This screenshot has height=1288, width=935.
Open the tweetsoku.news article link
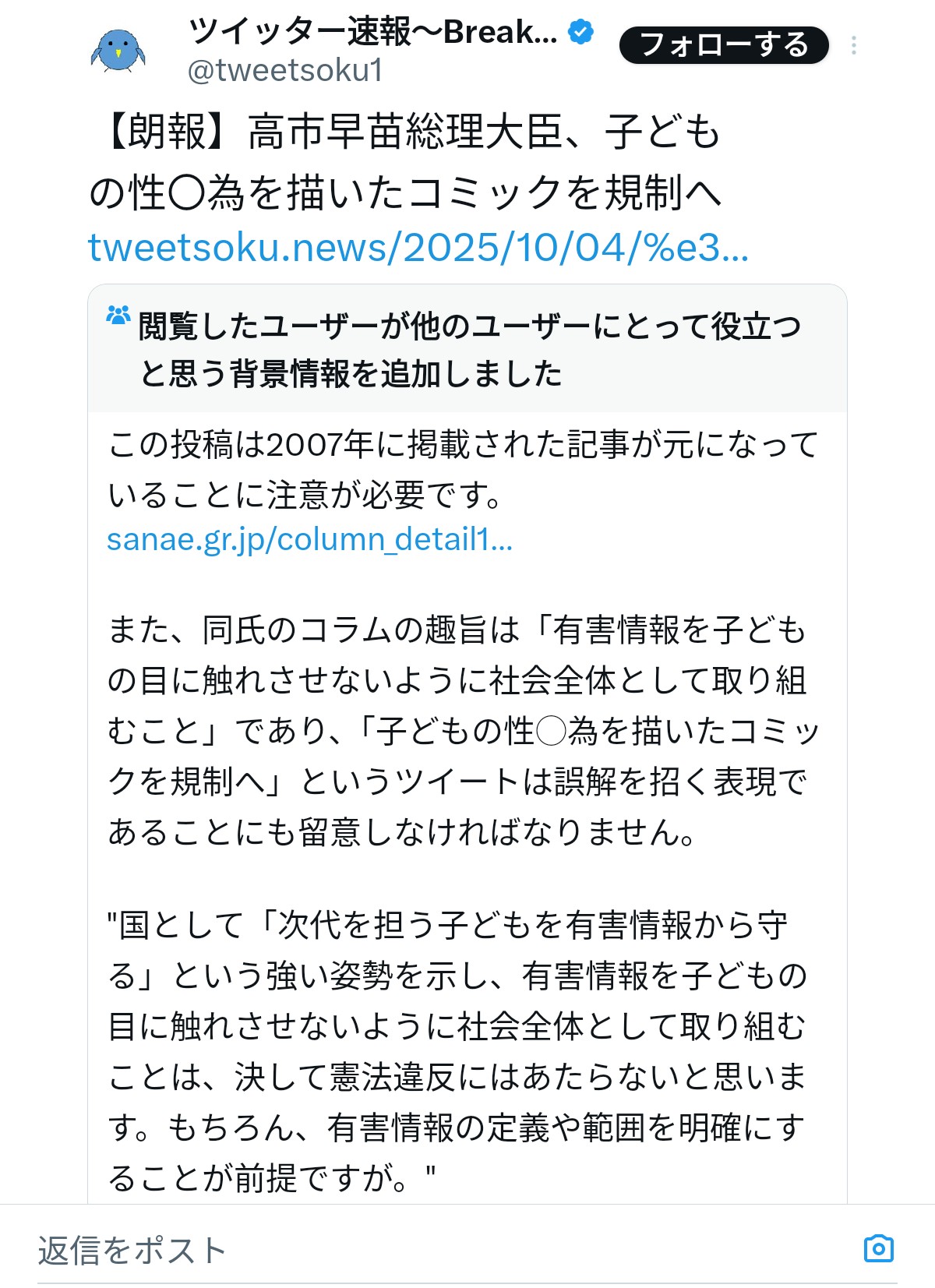(418, 248)
